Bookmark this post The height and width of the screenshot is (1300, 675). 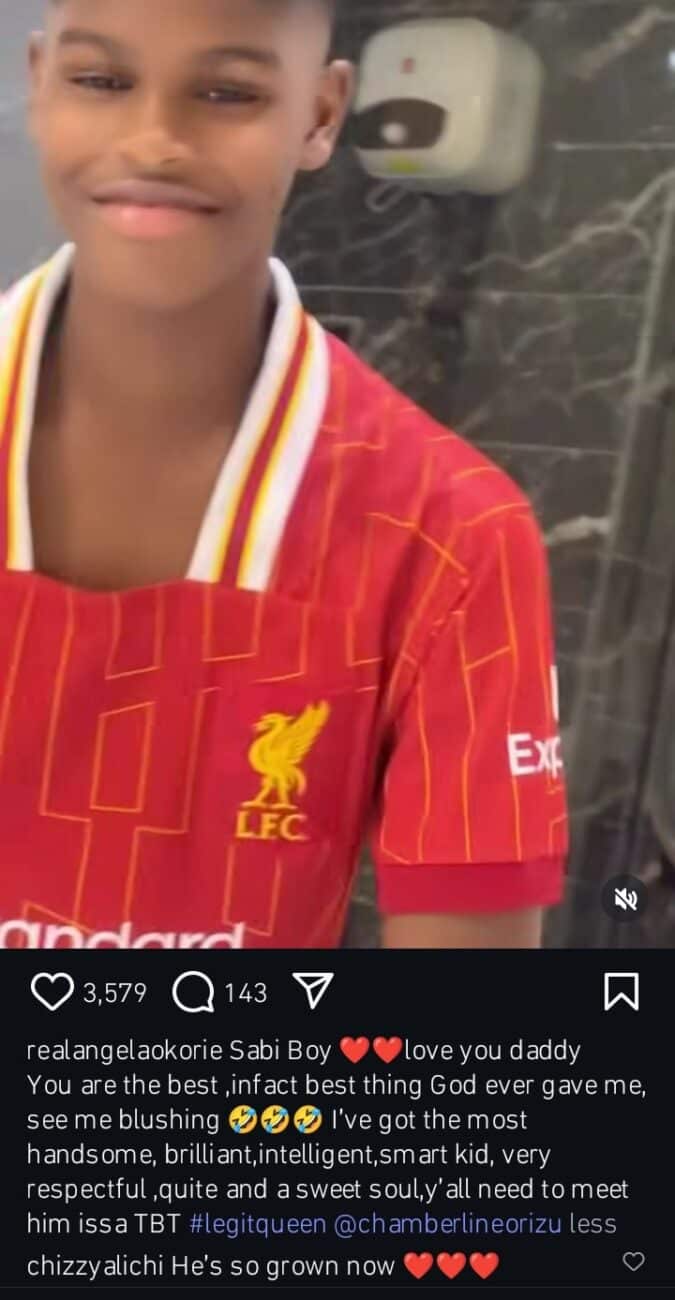pyautogui.click(x=621, y=992)
